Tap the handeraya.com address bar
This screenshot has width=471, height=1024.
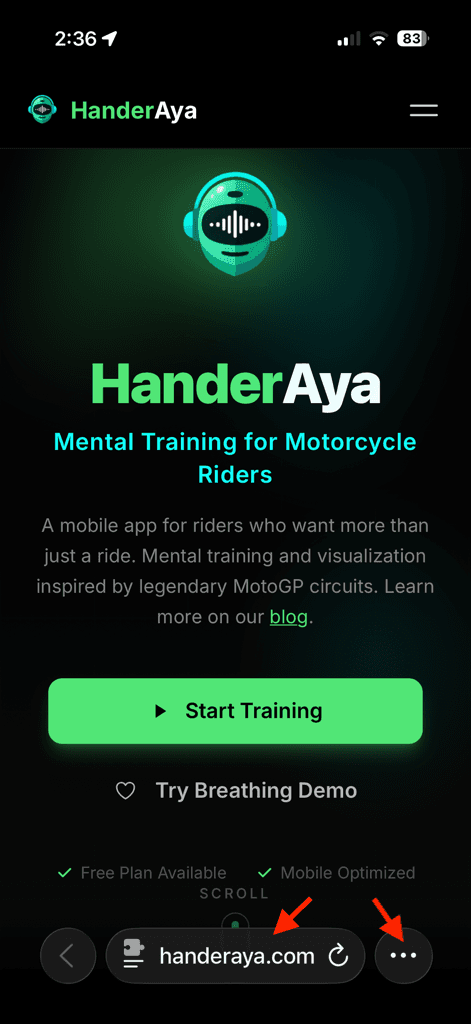[x=235, y=956]
